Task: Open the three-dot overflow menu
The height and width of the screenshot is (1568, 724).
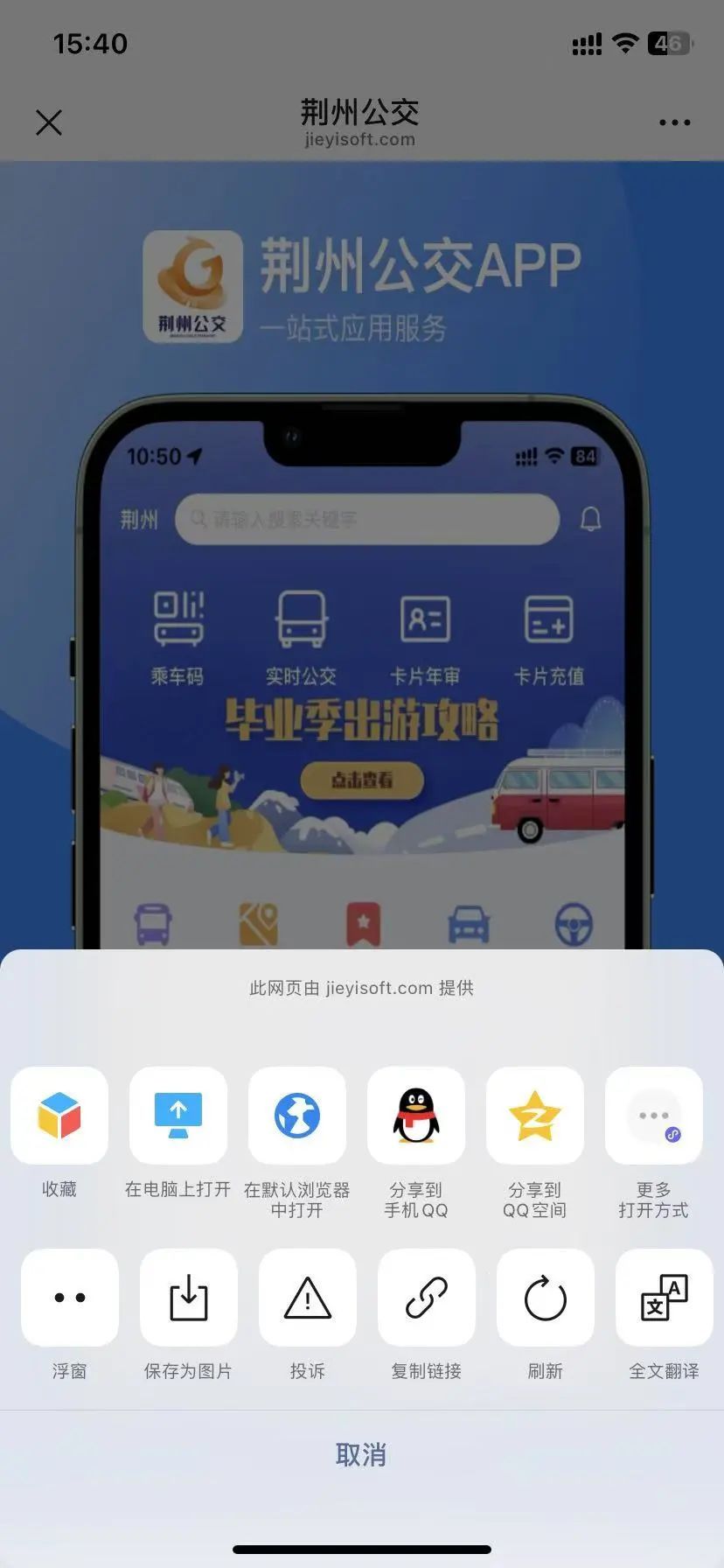Action: coord(674,122)
